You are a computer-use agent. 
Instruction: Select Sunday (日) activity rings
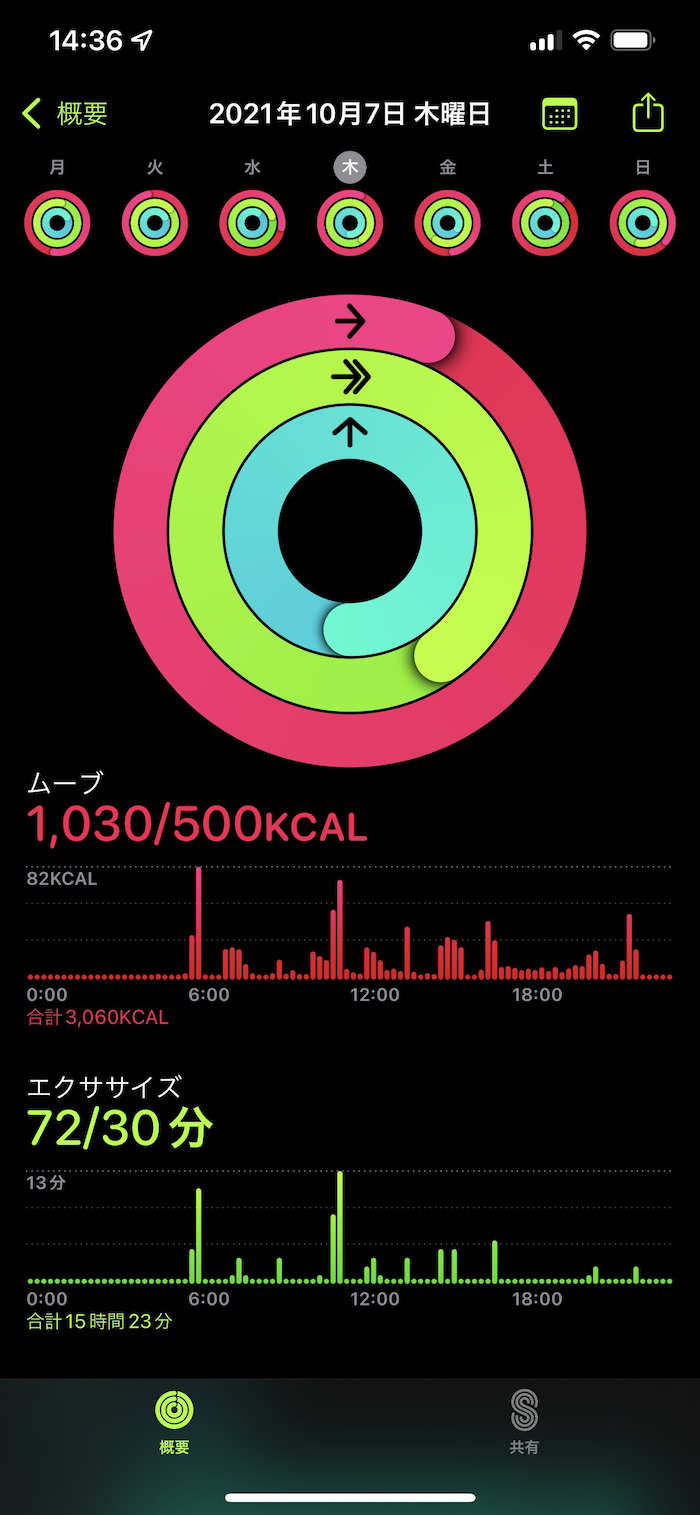point(642,222)
